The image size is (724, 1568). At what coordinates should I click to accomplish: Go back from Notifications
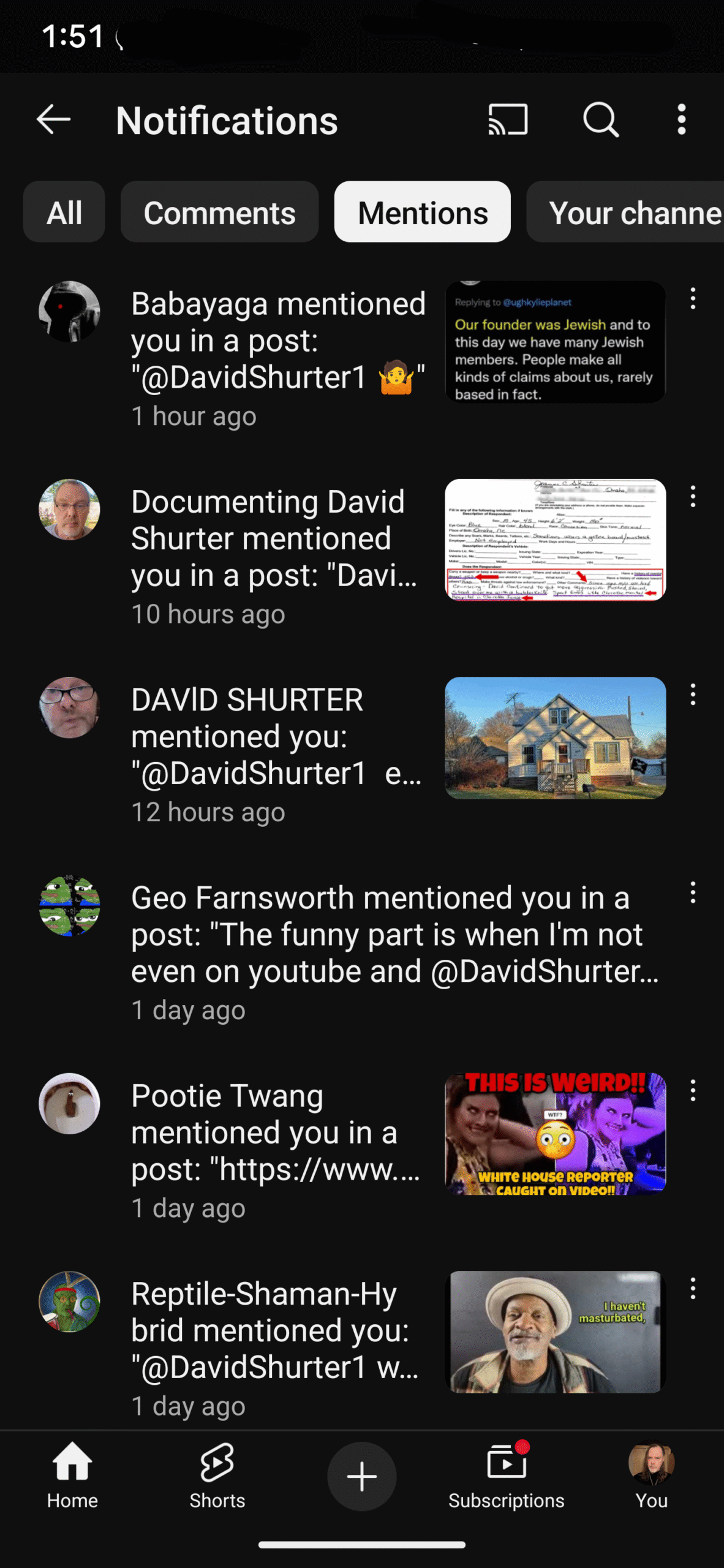point(54,119)
